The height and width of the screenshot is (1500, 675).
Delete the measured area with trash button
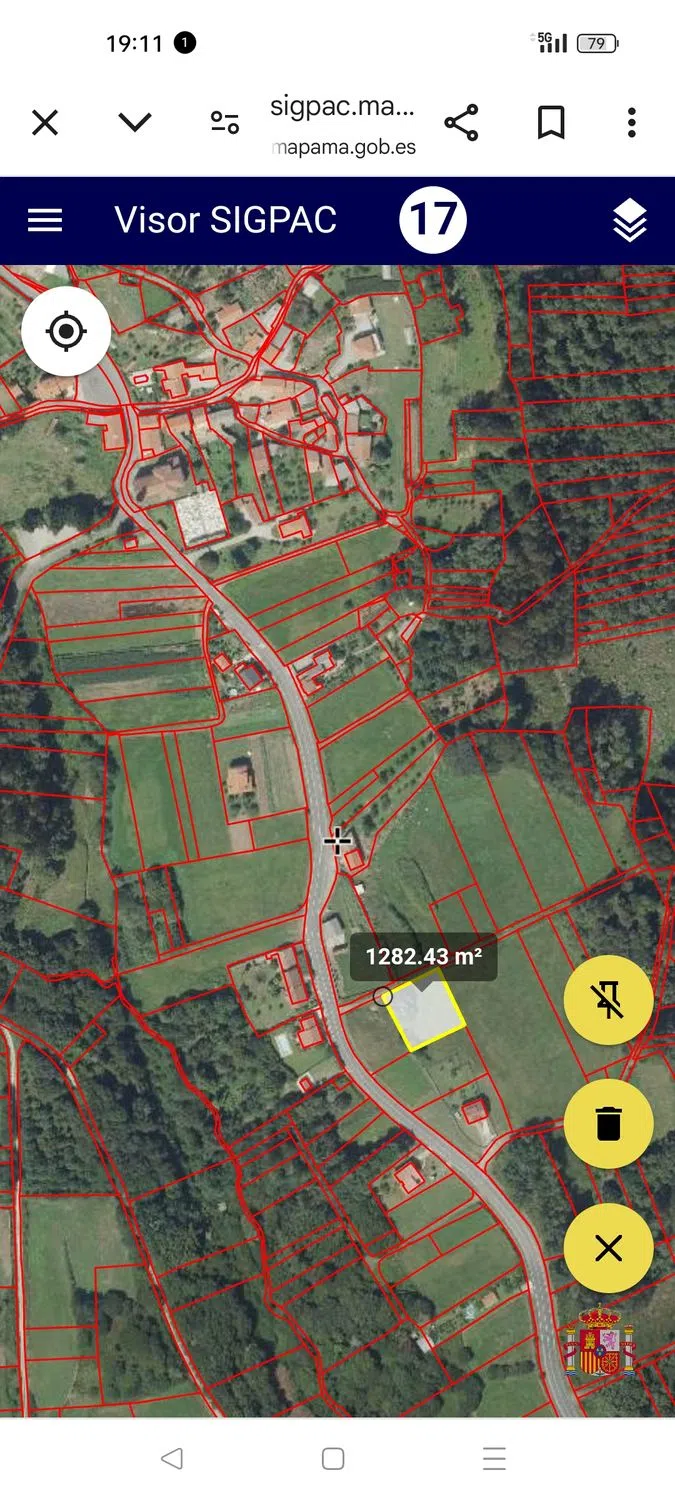608,1124
